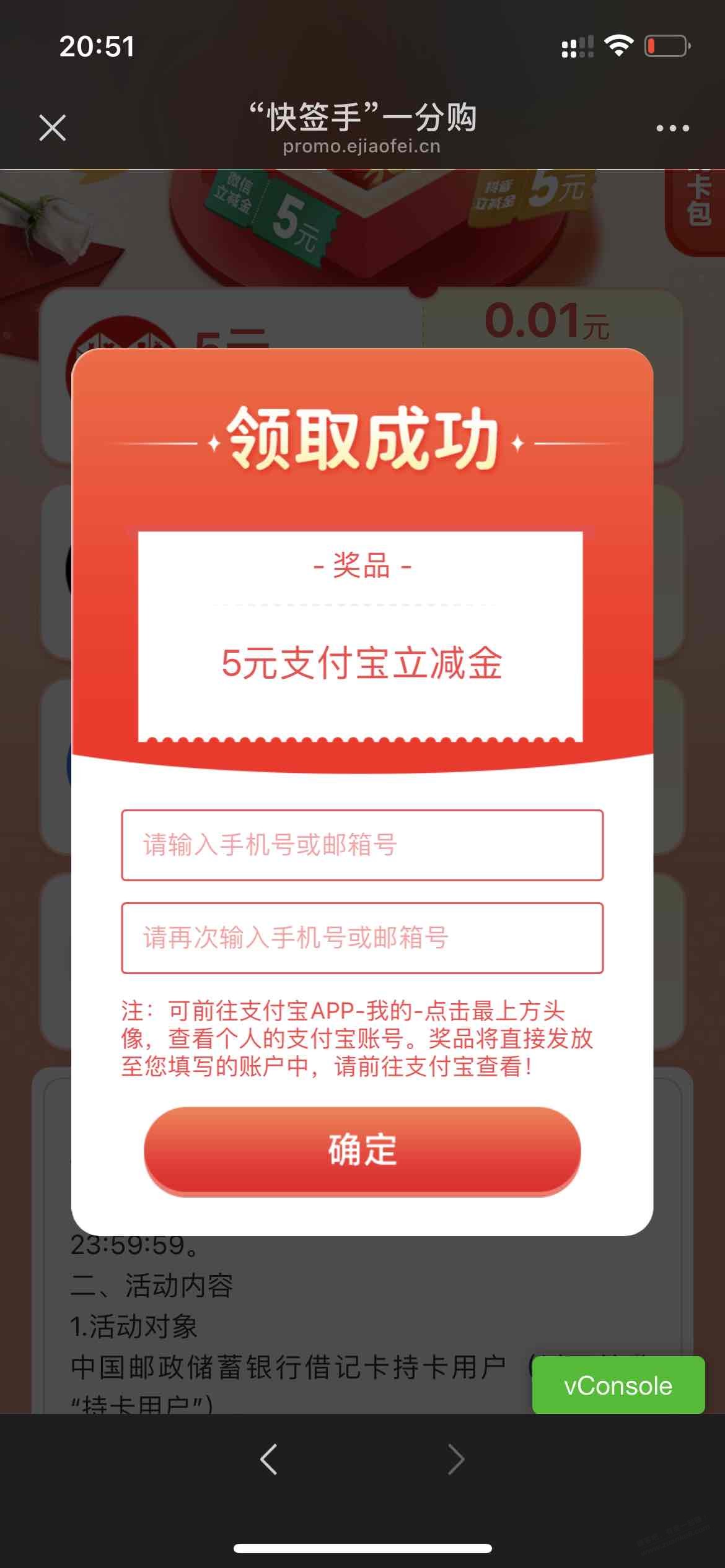The height and width of the screenshot is (1568, 725).
Task: Open the vConsole debug panel
Action: [x=618, y=1385]
